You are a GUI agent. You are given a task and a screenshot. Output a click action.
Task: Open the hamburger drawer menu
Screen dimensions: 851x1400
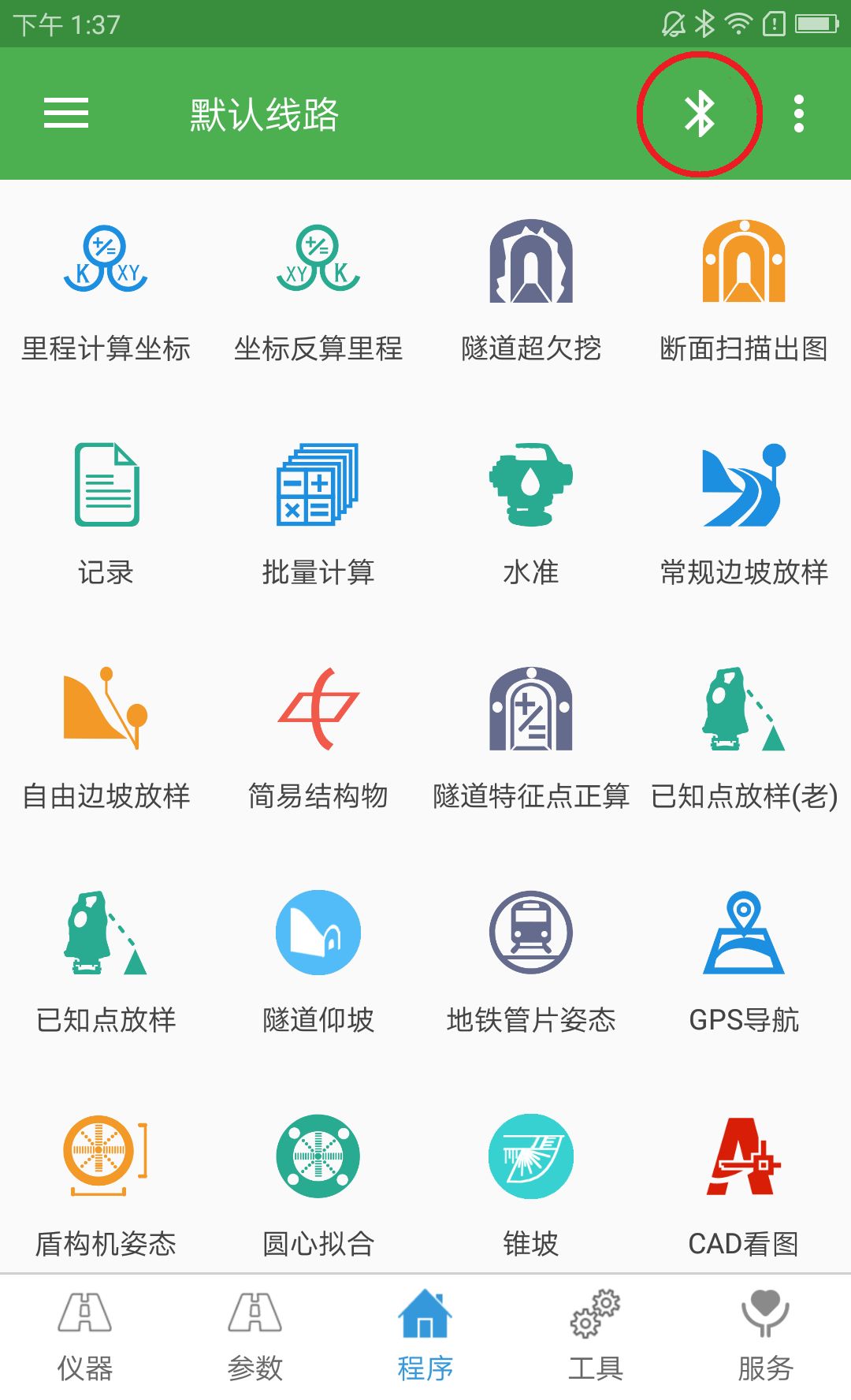tap(66, 114)
